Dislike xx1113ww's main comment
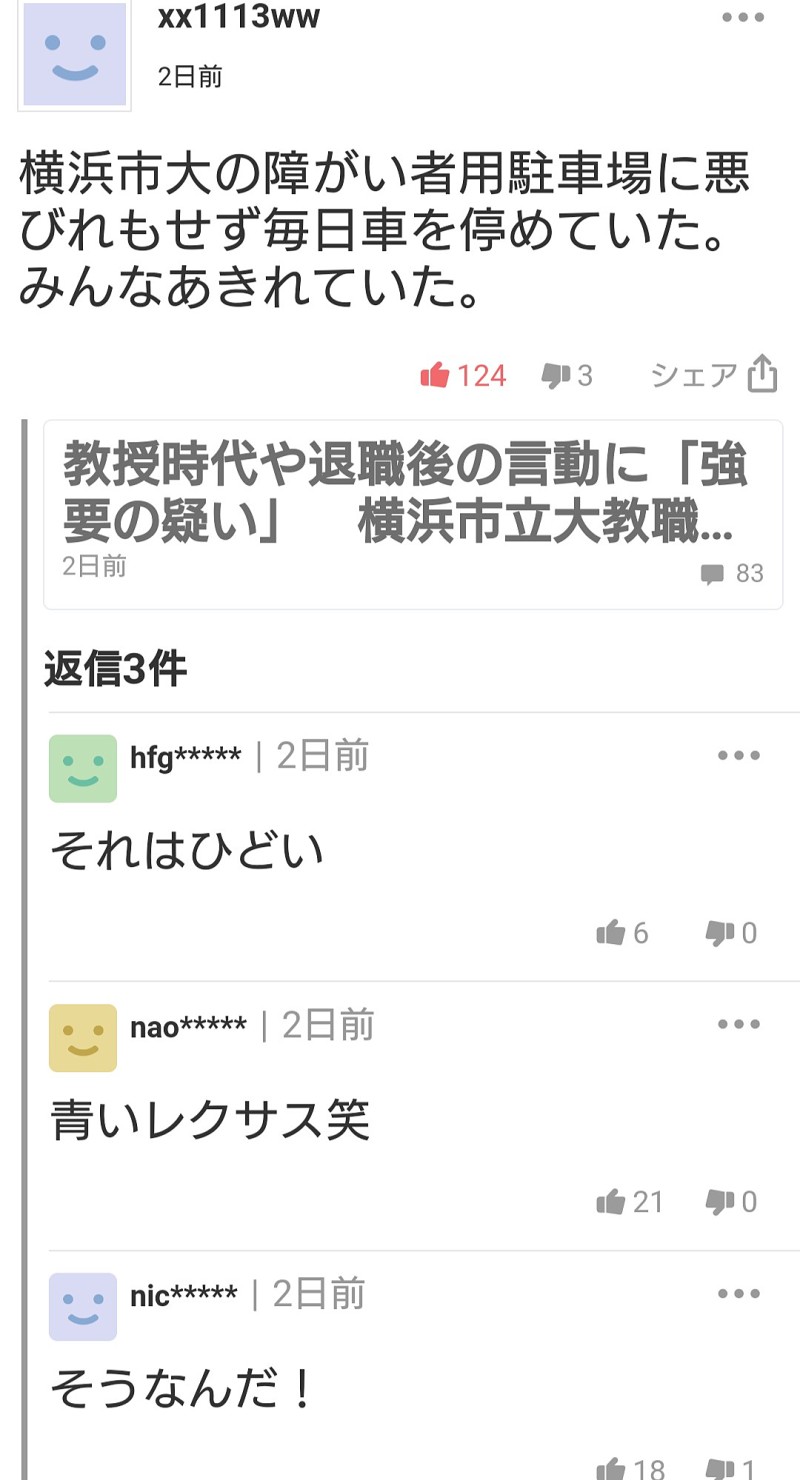Screen dimensions: 800x1480 (567, 375)
